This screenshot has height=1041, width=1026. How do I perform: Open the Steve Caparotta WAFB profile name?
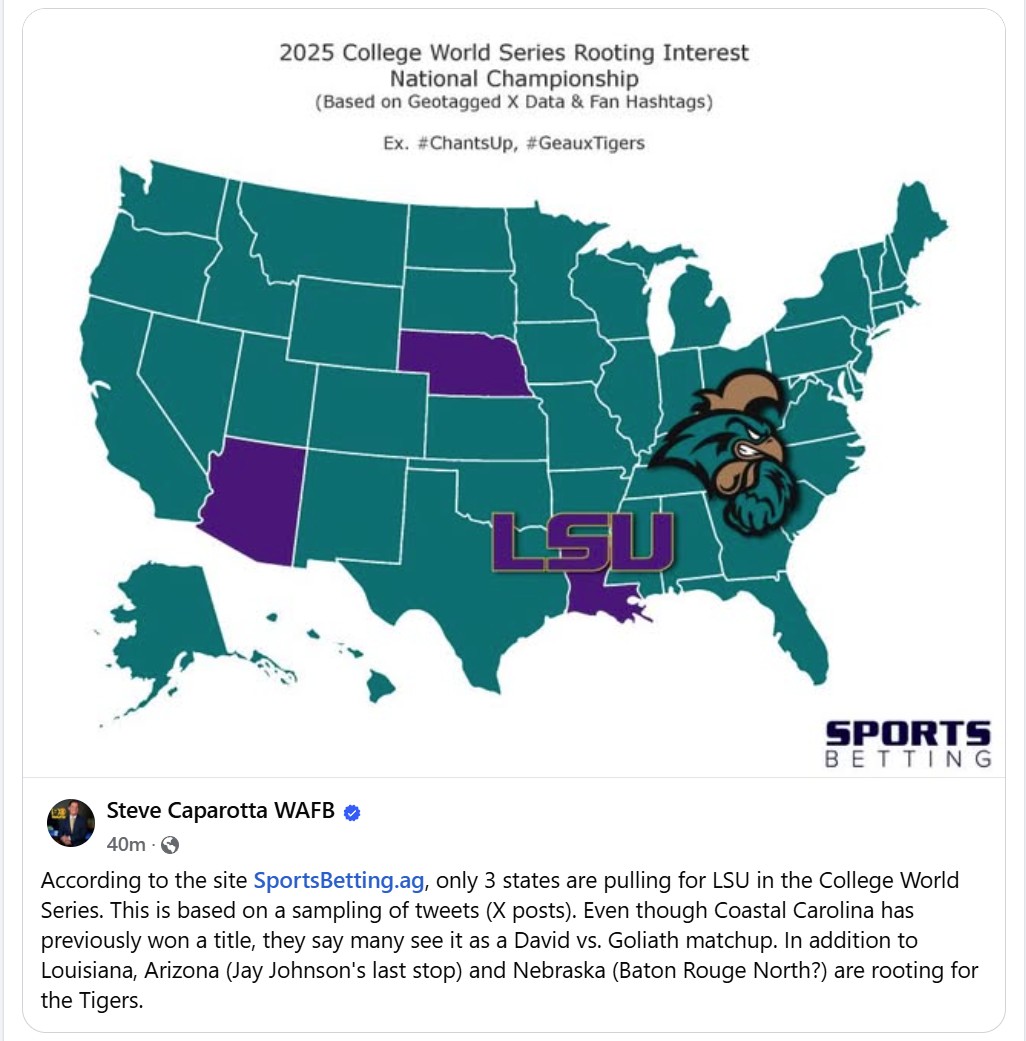click(x=220, y=811)
